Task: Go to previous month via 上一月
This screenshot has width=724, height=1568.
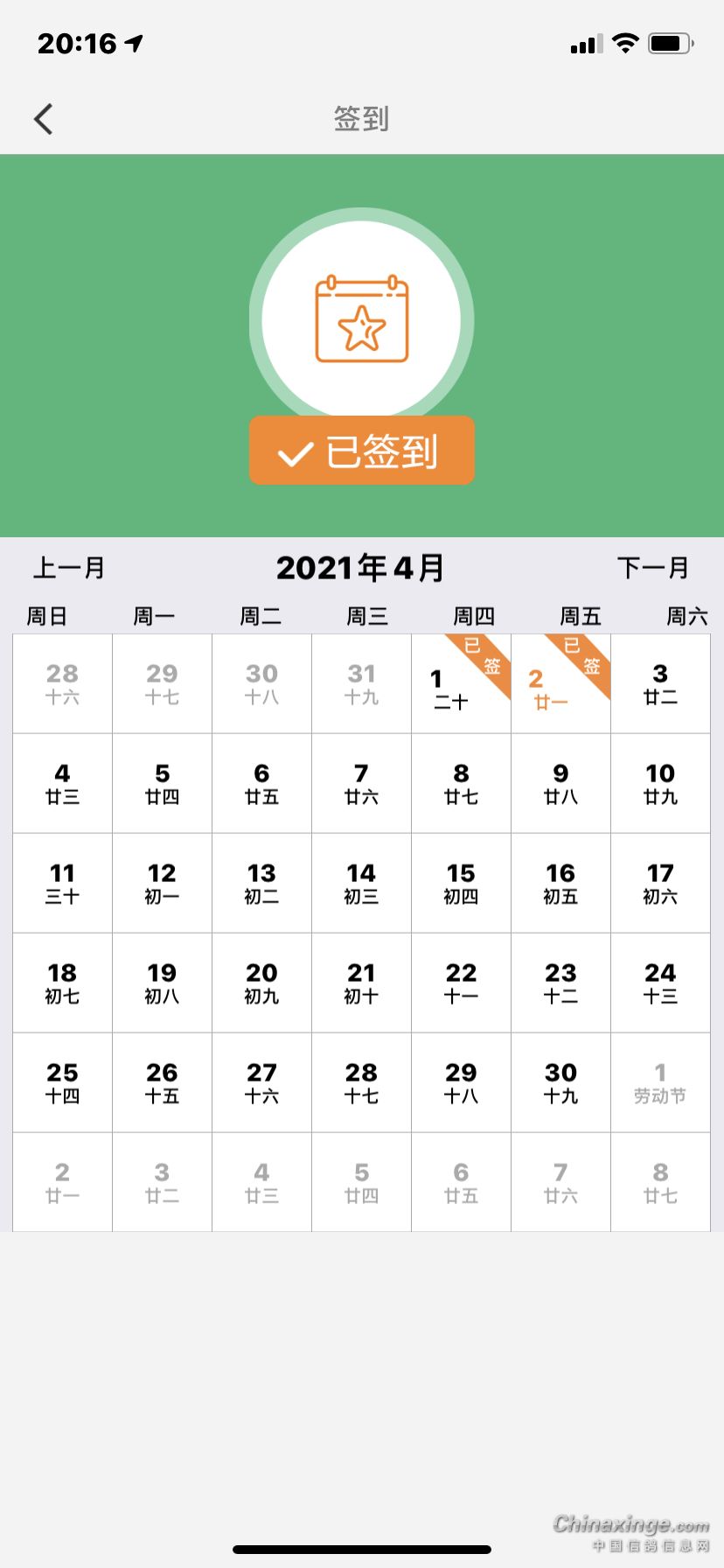Action: click(x=69, y=568)
